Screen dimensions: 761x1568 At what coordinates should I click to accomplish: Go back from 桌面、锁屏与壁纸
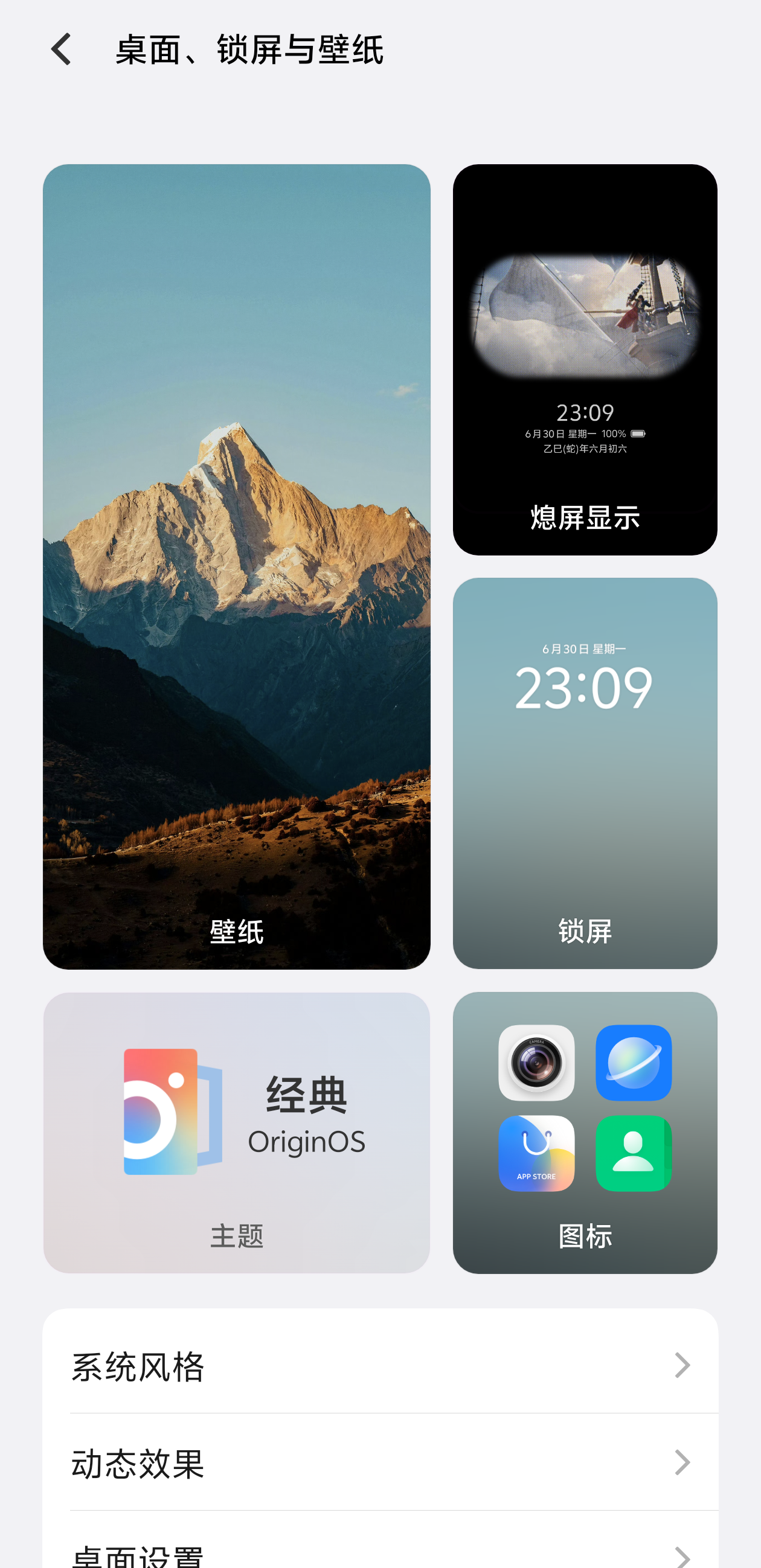(x=61, y=50)
